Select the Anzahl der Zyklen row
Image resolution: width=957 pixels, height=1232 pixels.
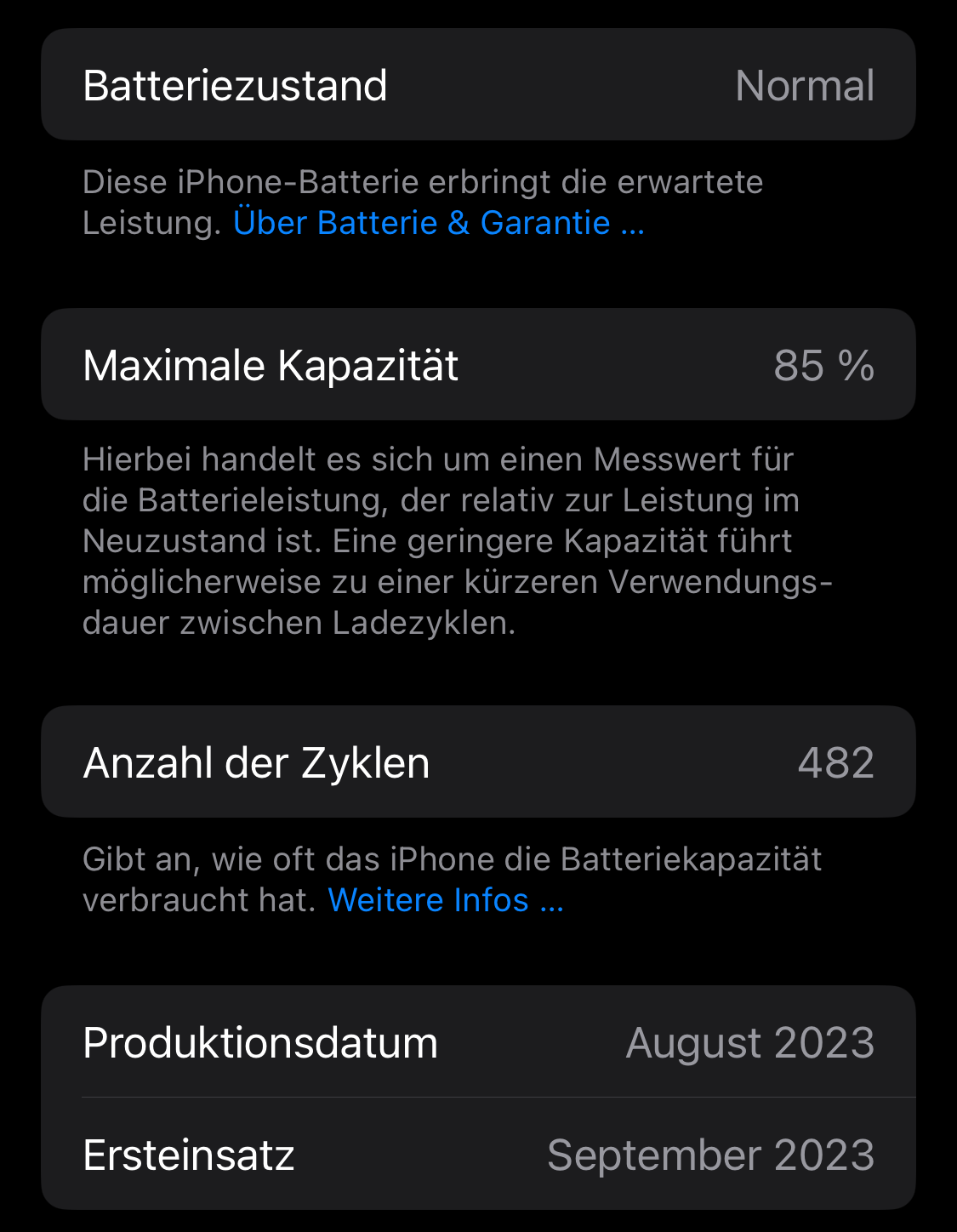478,761
